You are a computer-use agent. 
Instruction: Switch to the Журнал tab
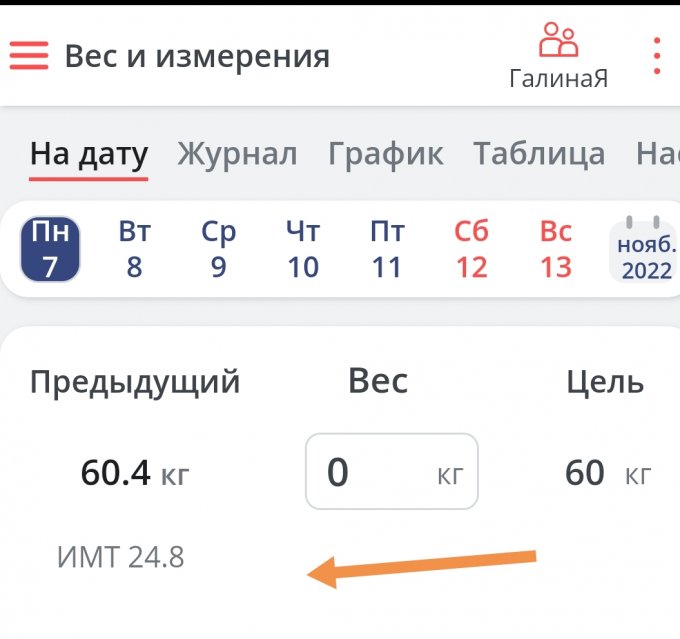237,154
